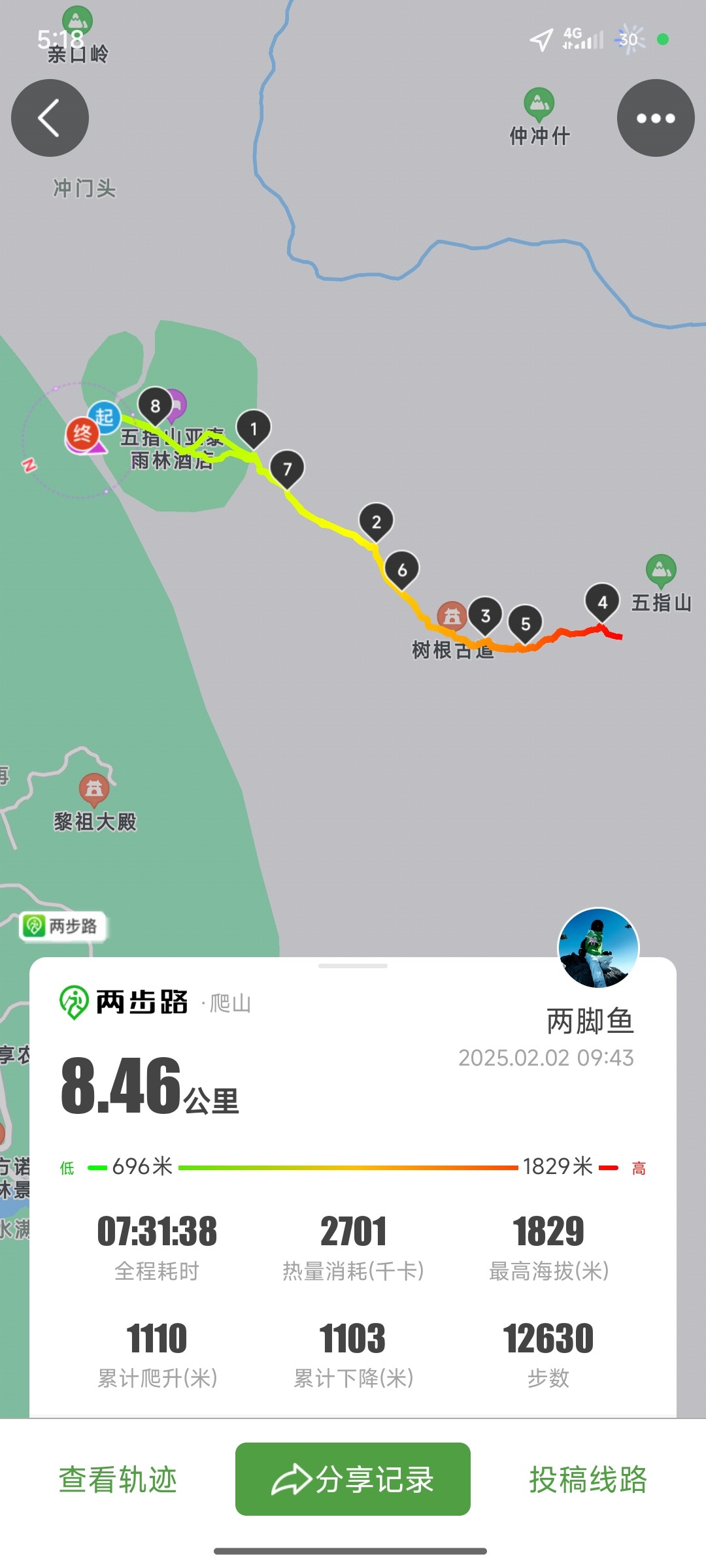
Task: Go back using the arrow button
Action: click(x=50, y=118)
